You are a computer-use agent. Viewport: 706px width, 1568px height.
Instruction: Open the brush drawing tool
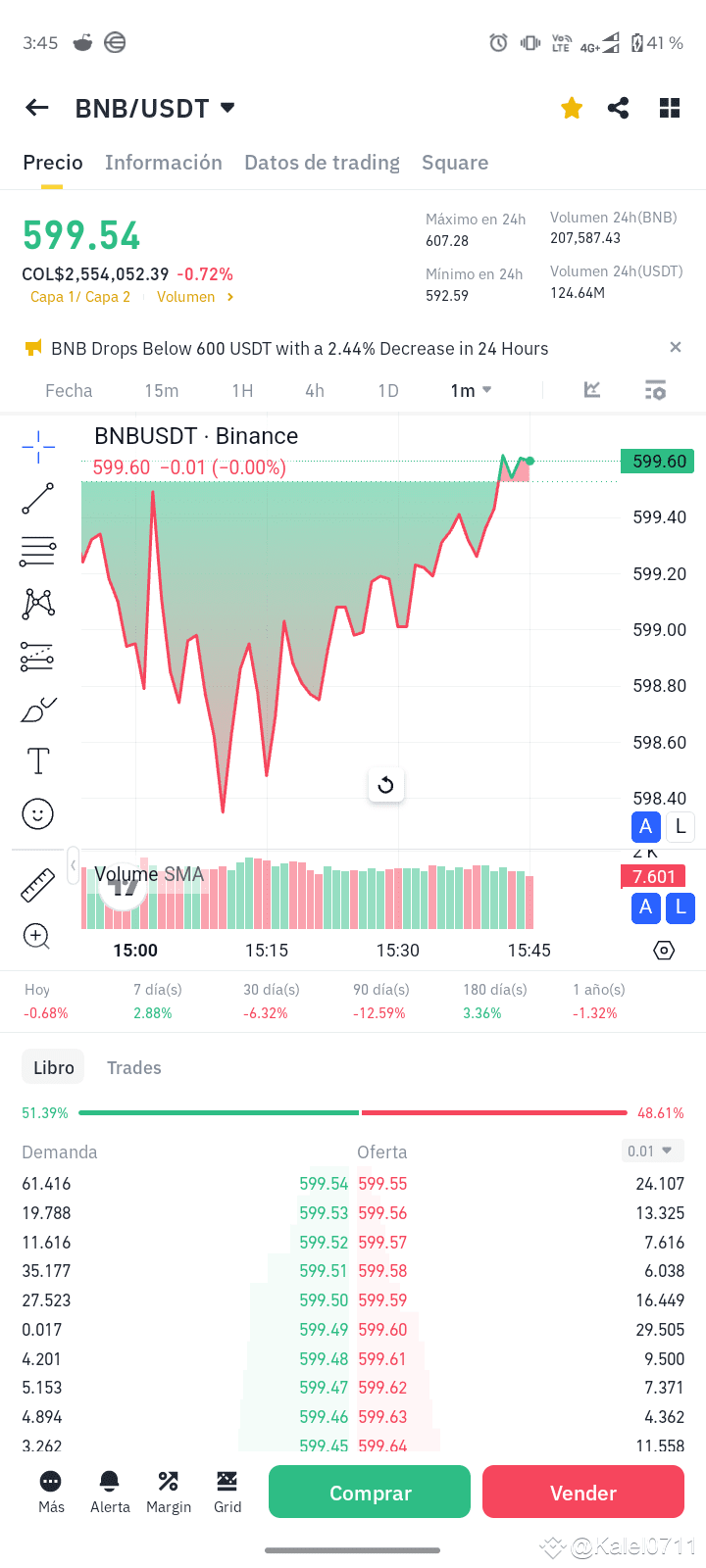pos(37,710)
